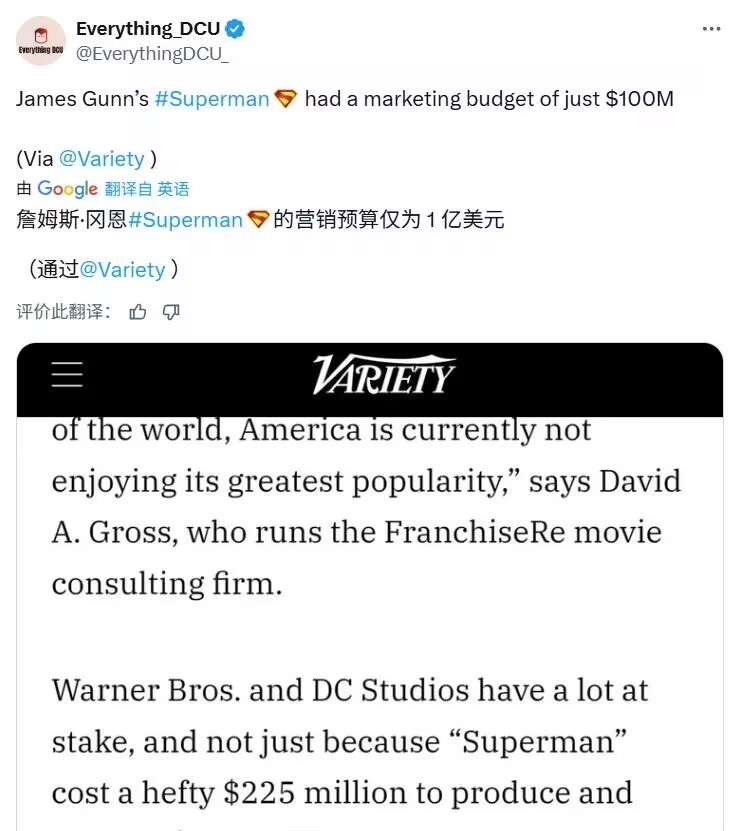This screenshot has height=831, width=736.
Task: Rate the translation with thumbs down
Action: click(x=171, y=312)
